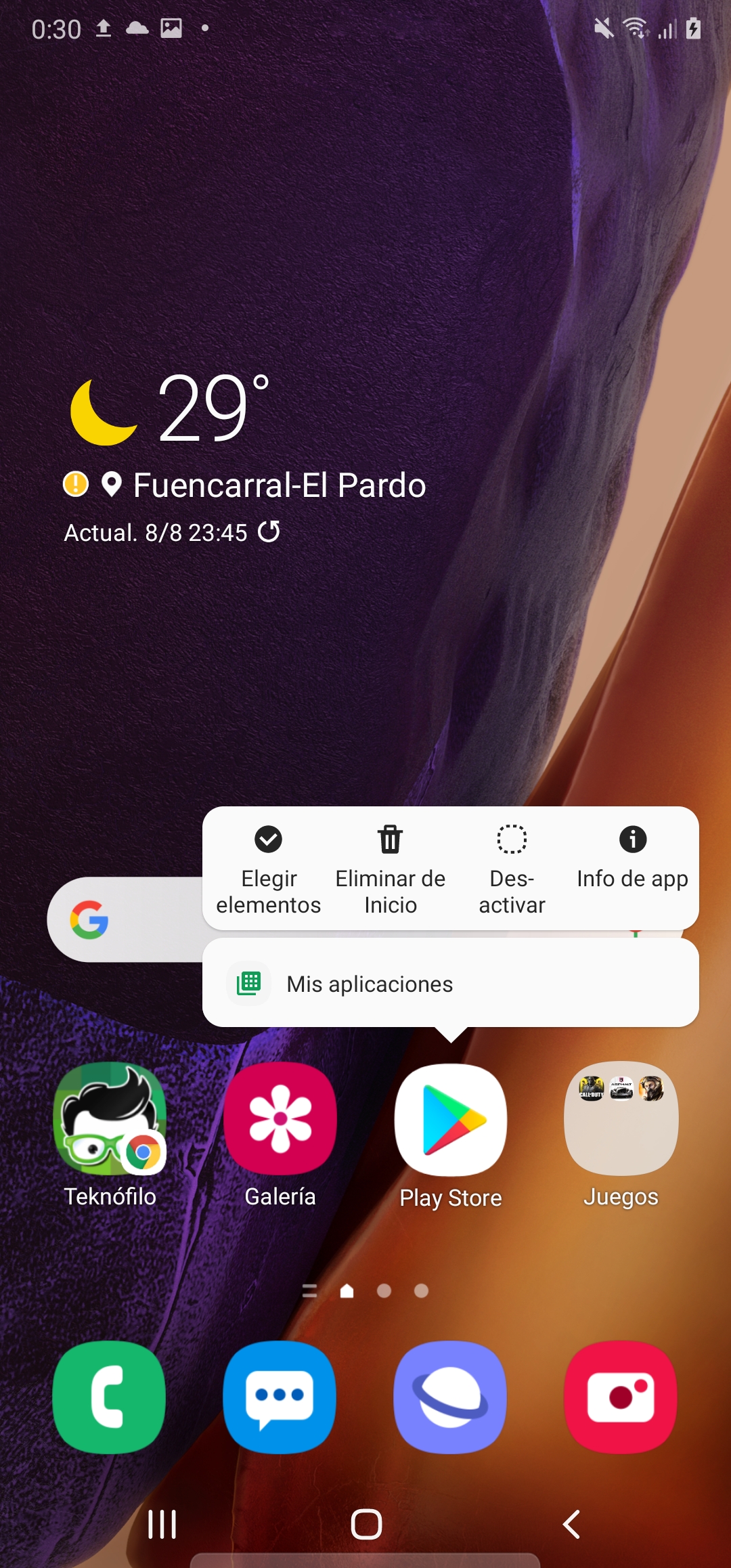Open the weather widget for Fuencarral-El Pardo
731x1568 pixels.
(x=245, y=460)
